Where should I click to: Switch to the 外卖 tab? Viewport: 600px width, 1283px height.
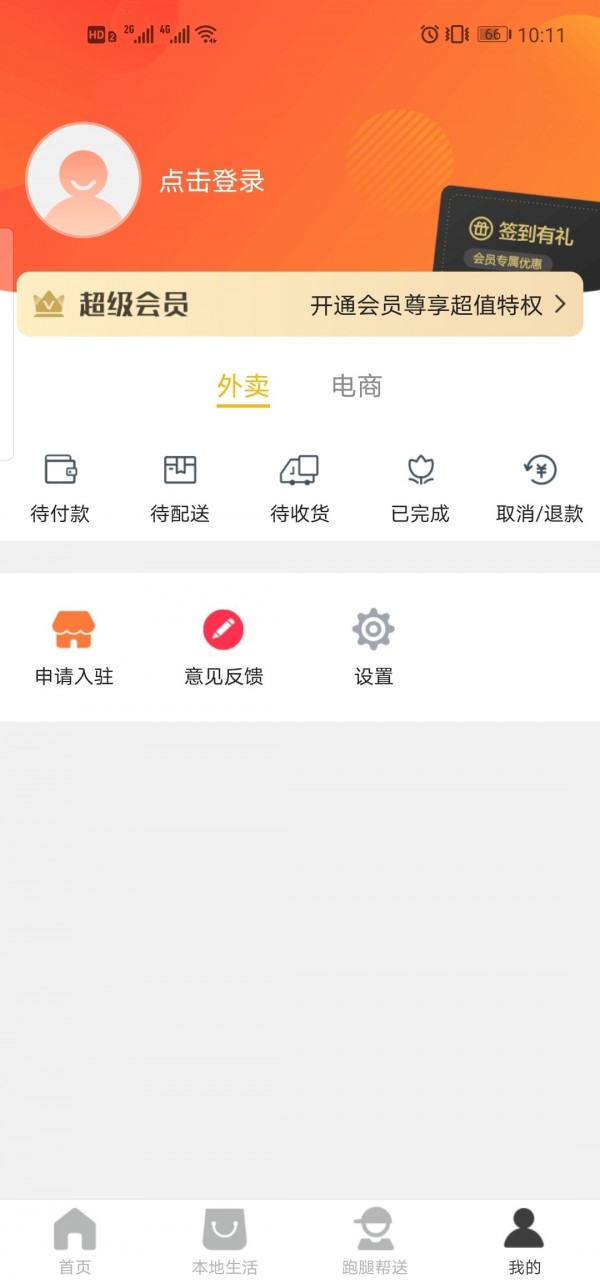[243, 387]
